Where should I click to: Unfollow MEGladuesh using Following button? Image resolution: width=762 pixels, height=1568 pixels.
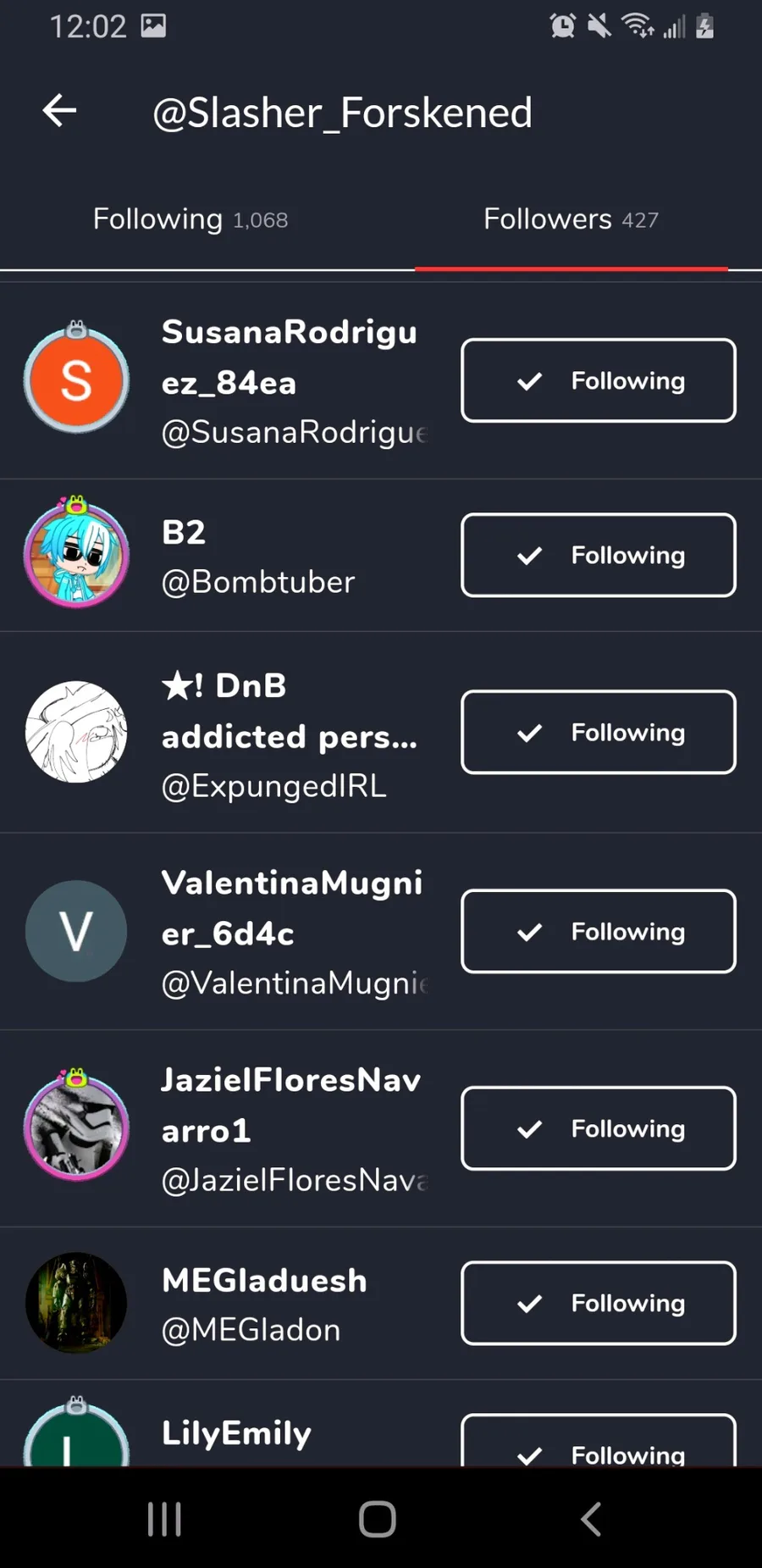pyautogui.click(x=598, y=1303)
